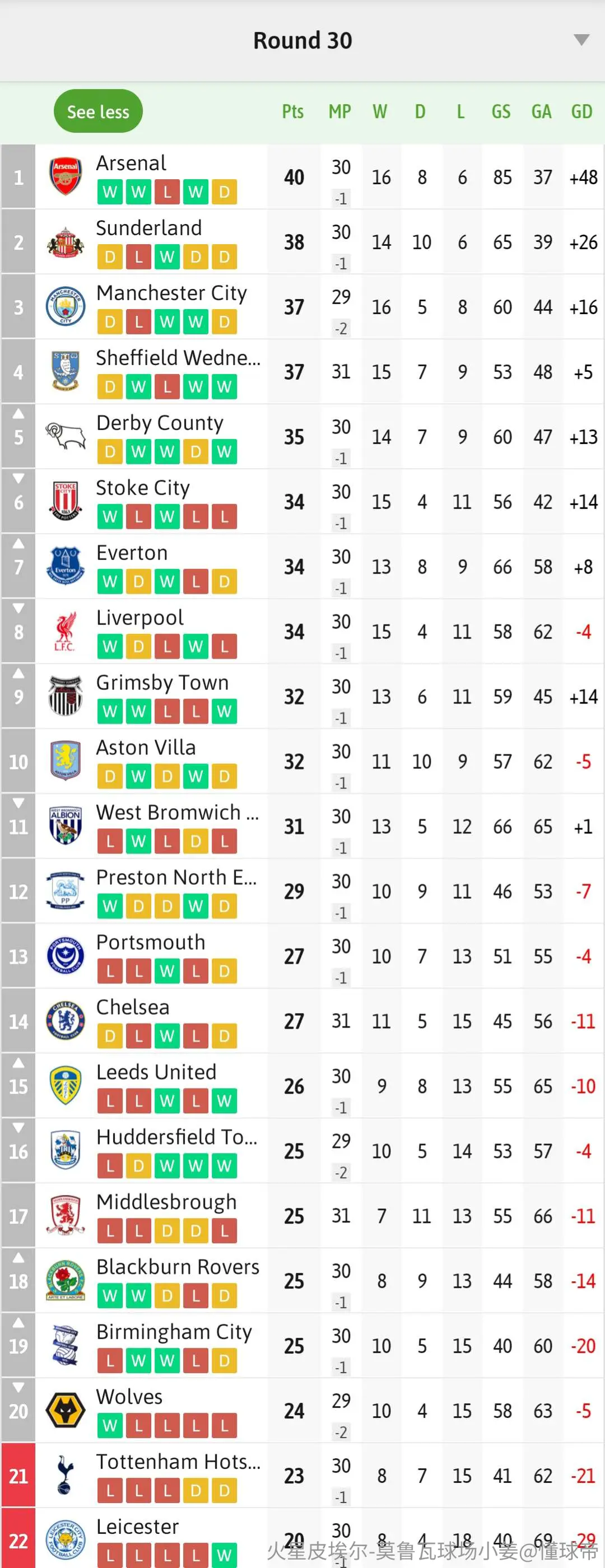Open Liverpool team row
This screenshot has height=1568, width=605.
coord(302,632)
